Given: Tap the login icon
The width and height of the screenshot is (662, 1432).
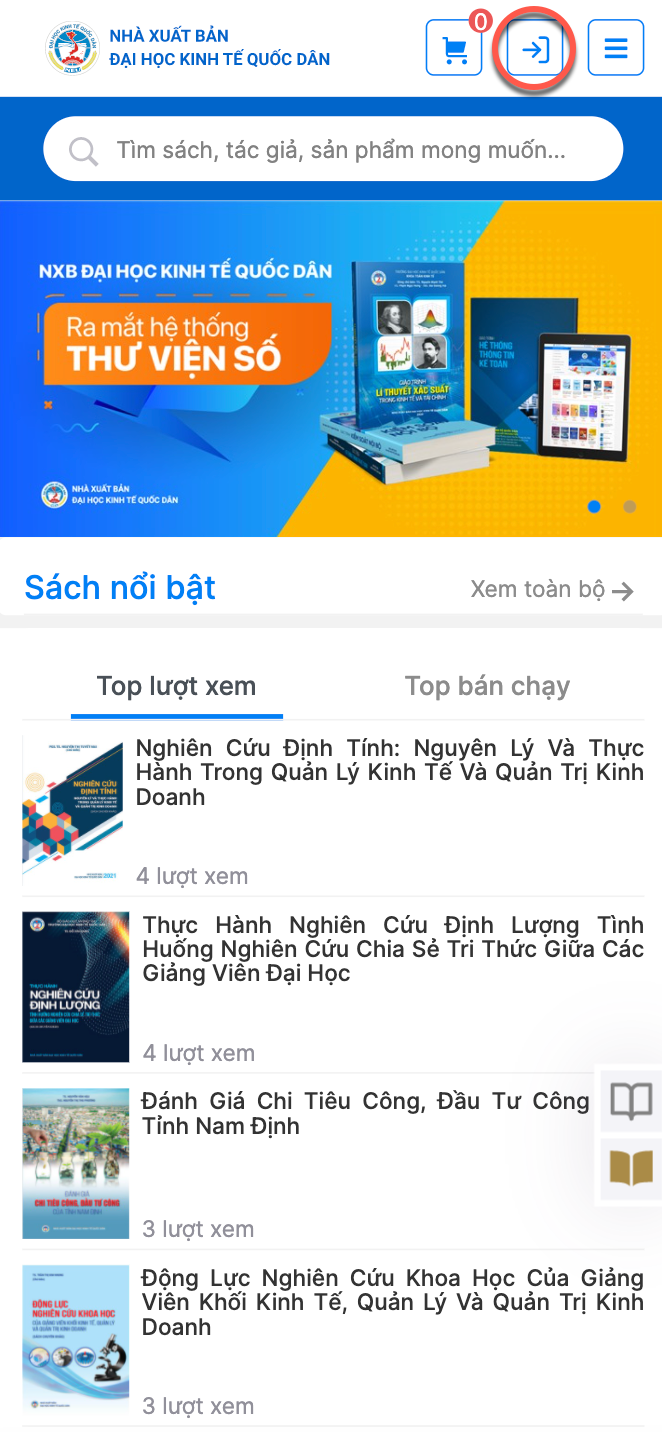Looking at the screenshot, I should [x=536, y=48].
